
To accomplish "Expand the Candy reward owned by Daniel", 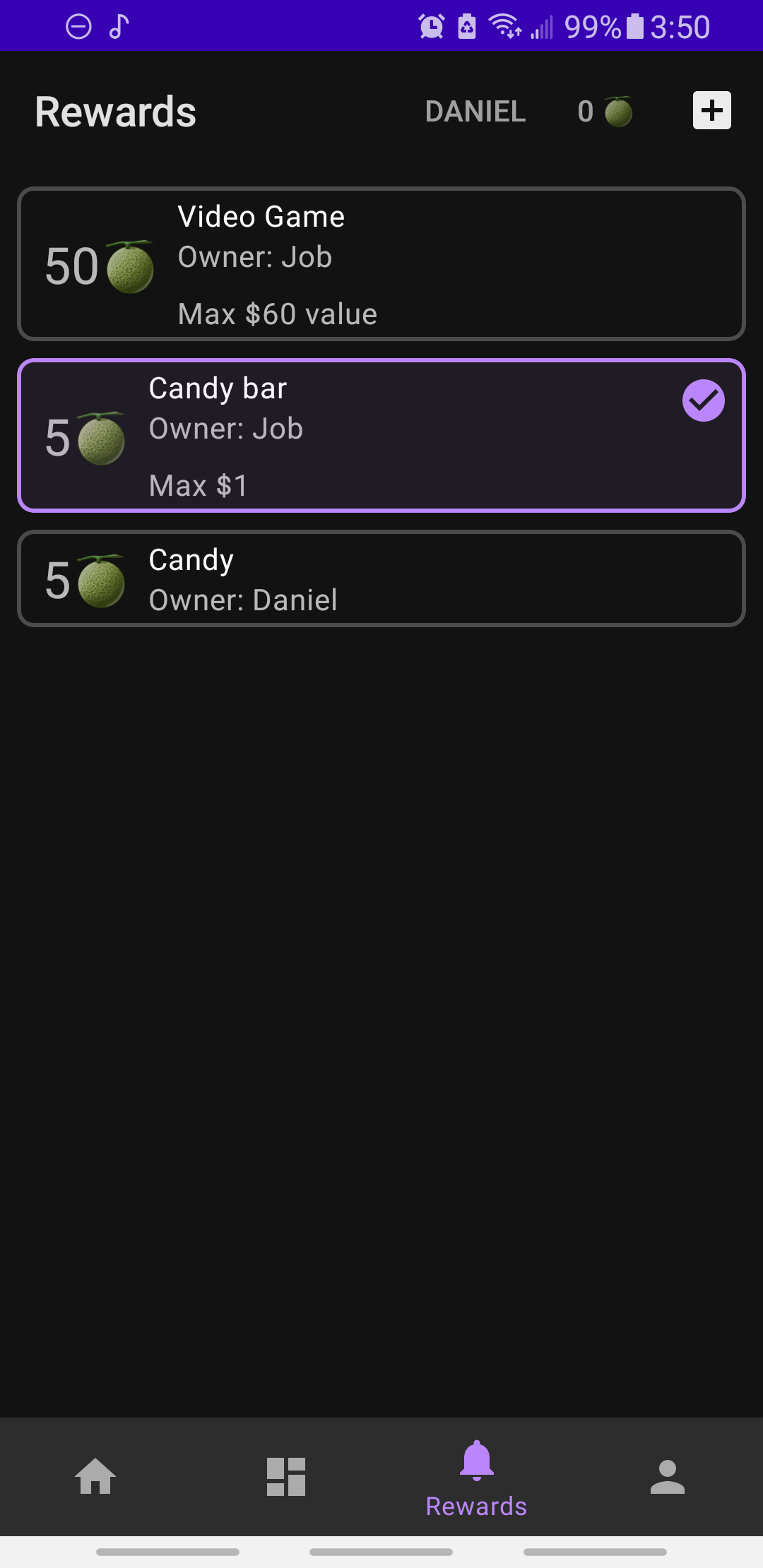I will pos(381,579).
